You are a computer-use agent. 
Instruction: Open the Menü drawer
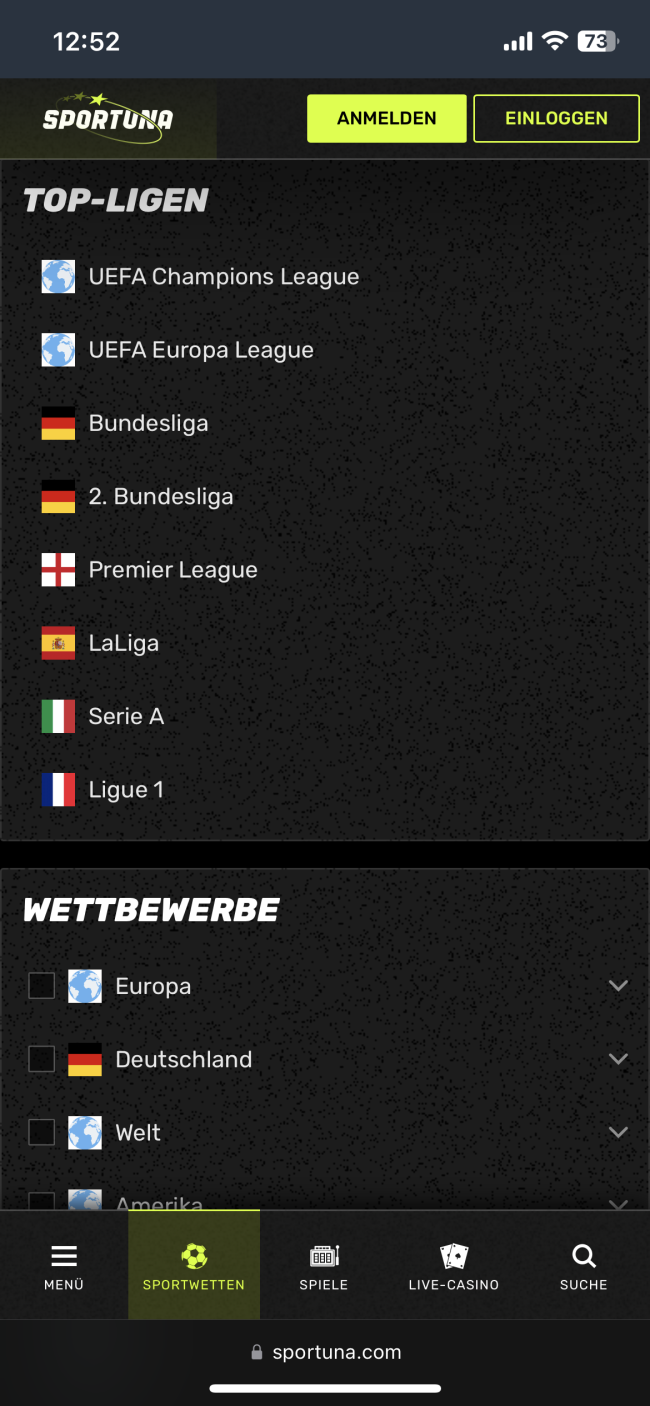tap(64, 1266)
